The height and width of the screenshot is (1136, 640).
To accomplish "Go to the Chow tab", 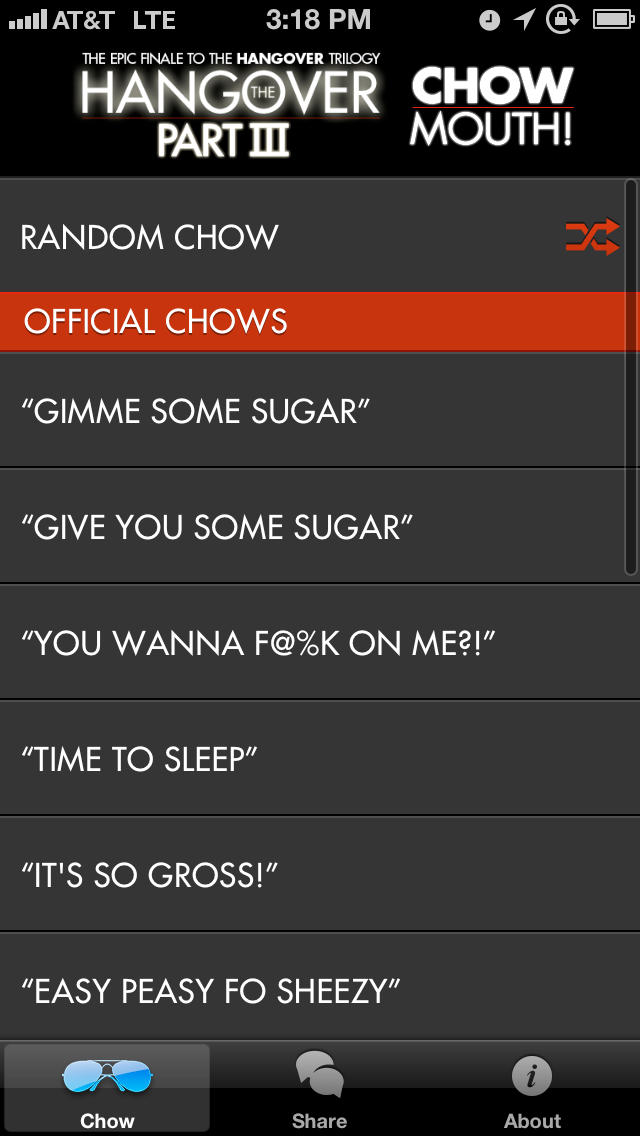I will click(107, 1090).
